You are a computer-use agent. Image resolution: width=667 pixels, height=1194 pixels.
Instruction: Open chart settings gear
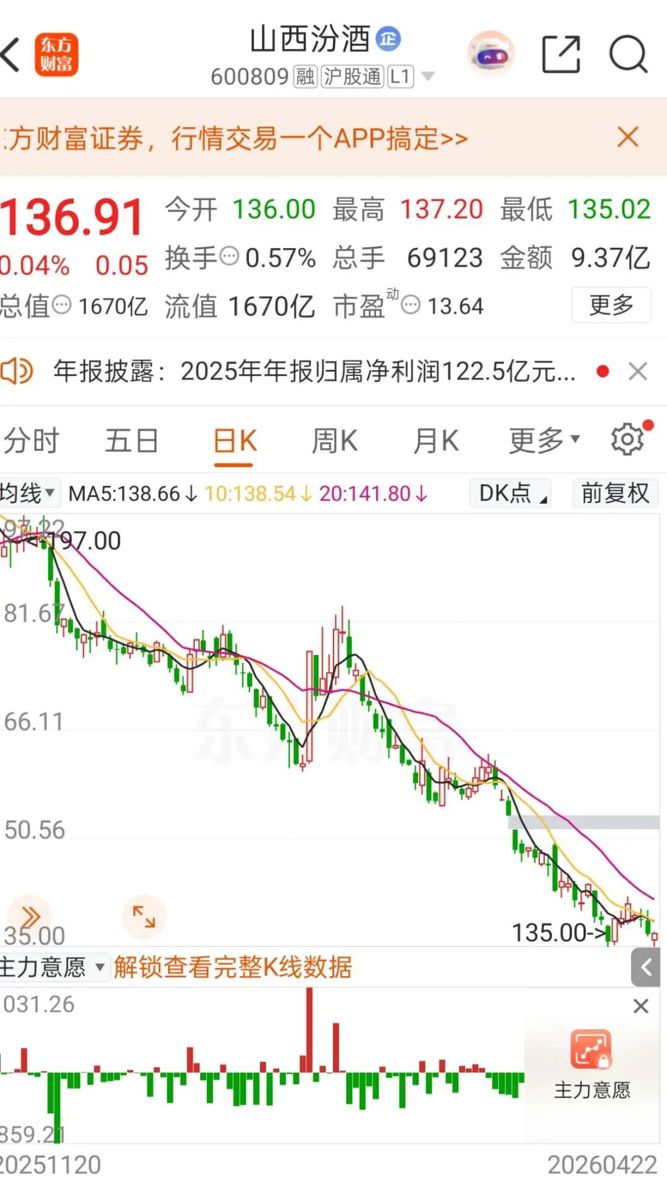coord(627,439)
